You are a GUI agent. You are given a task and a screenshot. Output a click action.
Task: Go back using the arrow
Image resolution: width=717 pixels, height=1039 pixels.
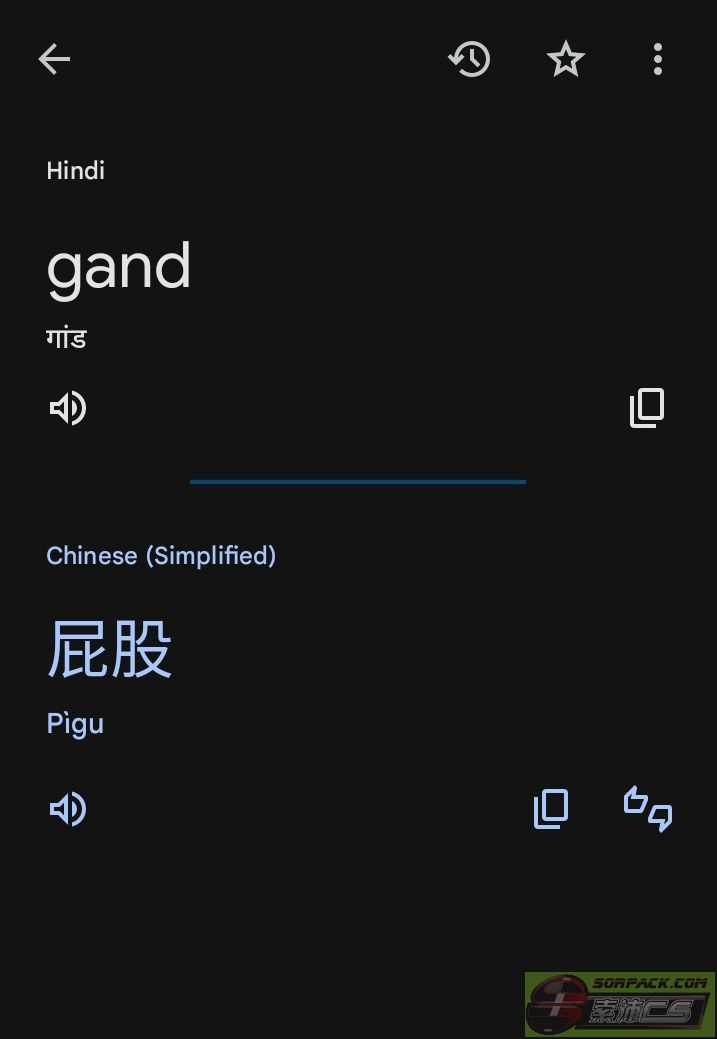pos(54,60)
